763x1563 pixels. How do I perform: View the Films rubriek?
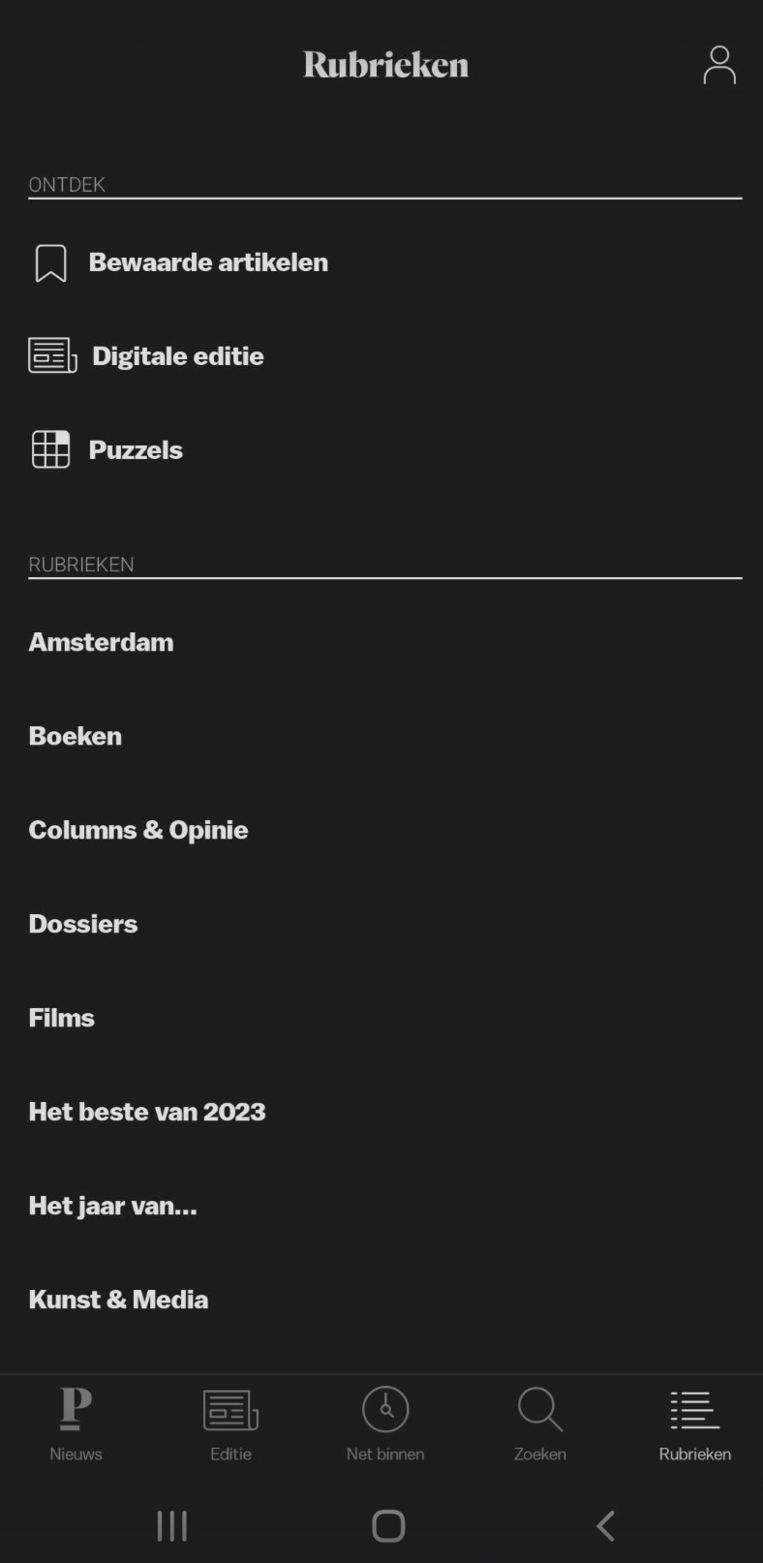click(62, 1018)
